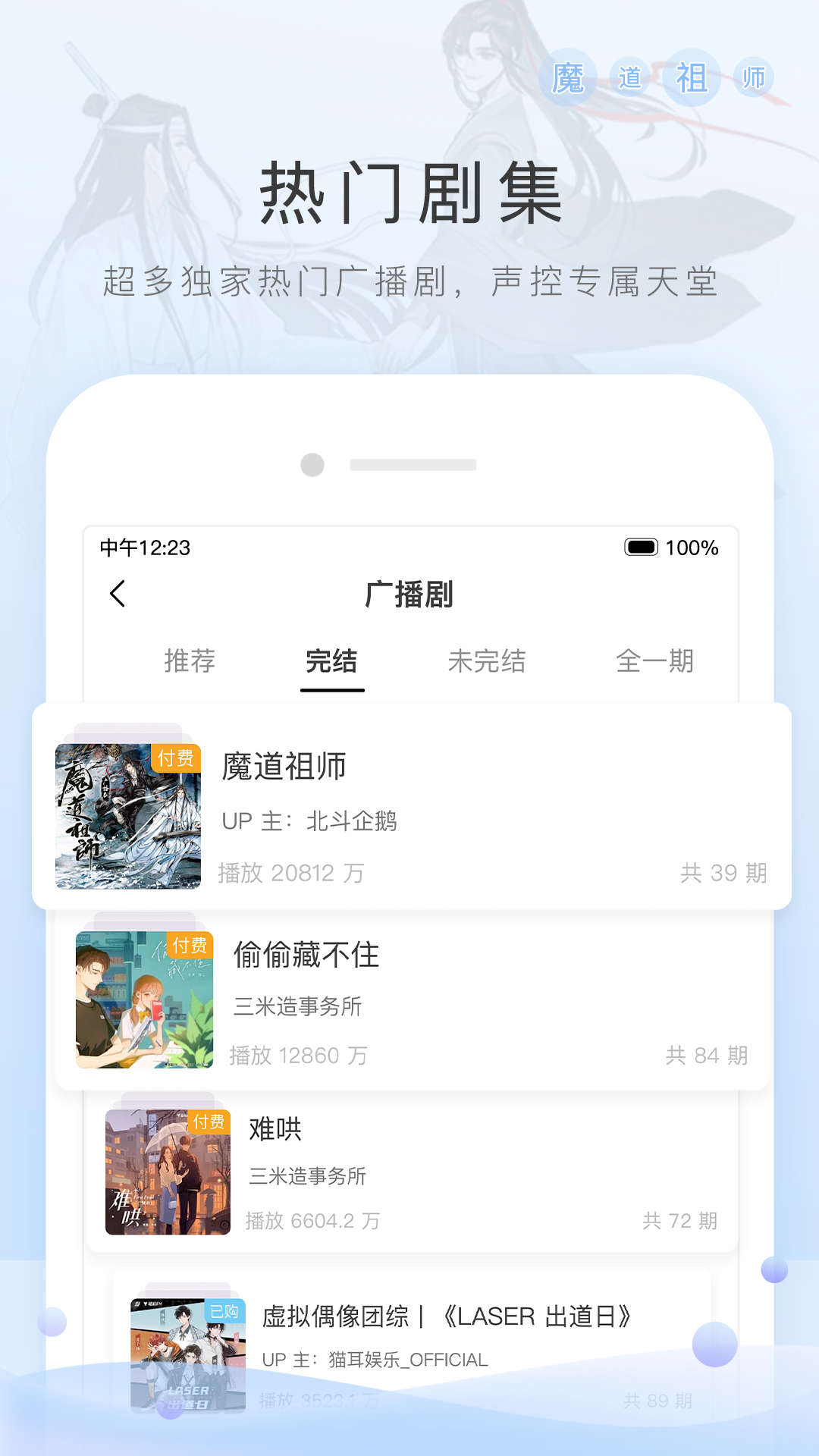Click the 偷偷藏不住 cover artwork
819x1456 pixels.
point(146,1001)
